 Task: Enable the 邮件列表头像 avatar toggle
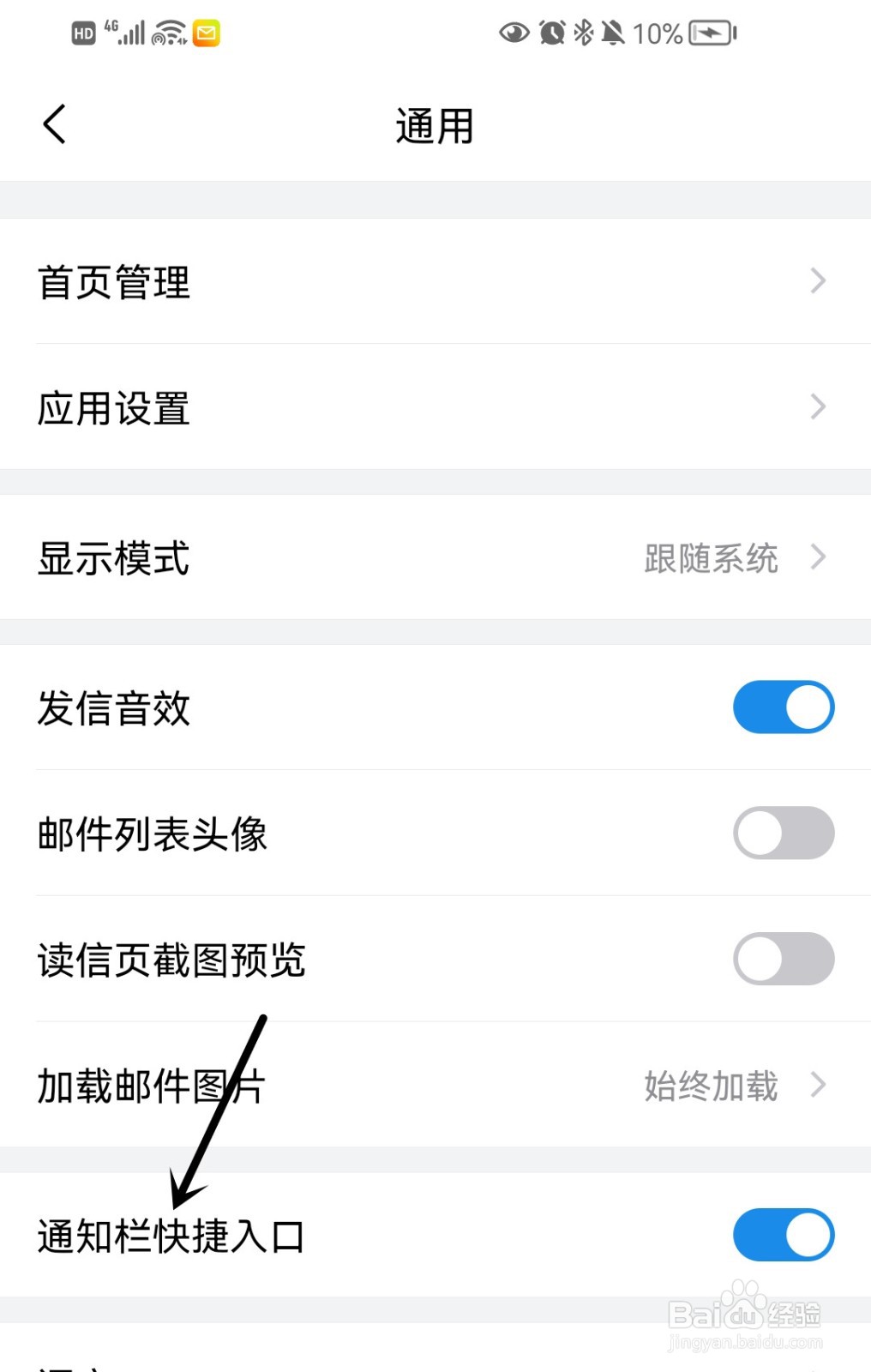(x=782, y=833)
